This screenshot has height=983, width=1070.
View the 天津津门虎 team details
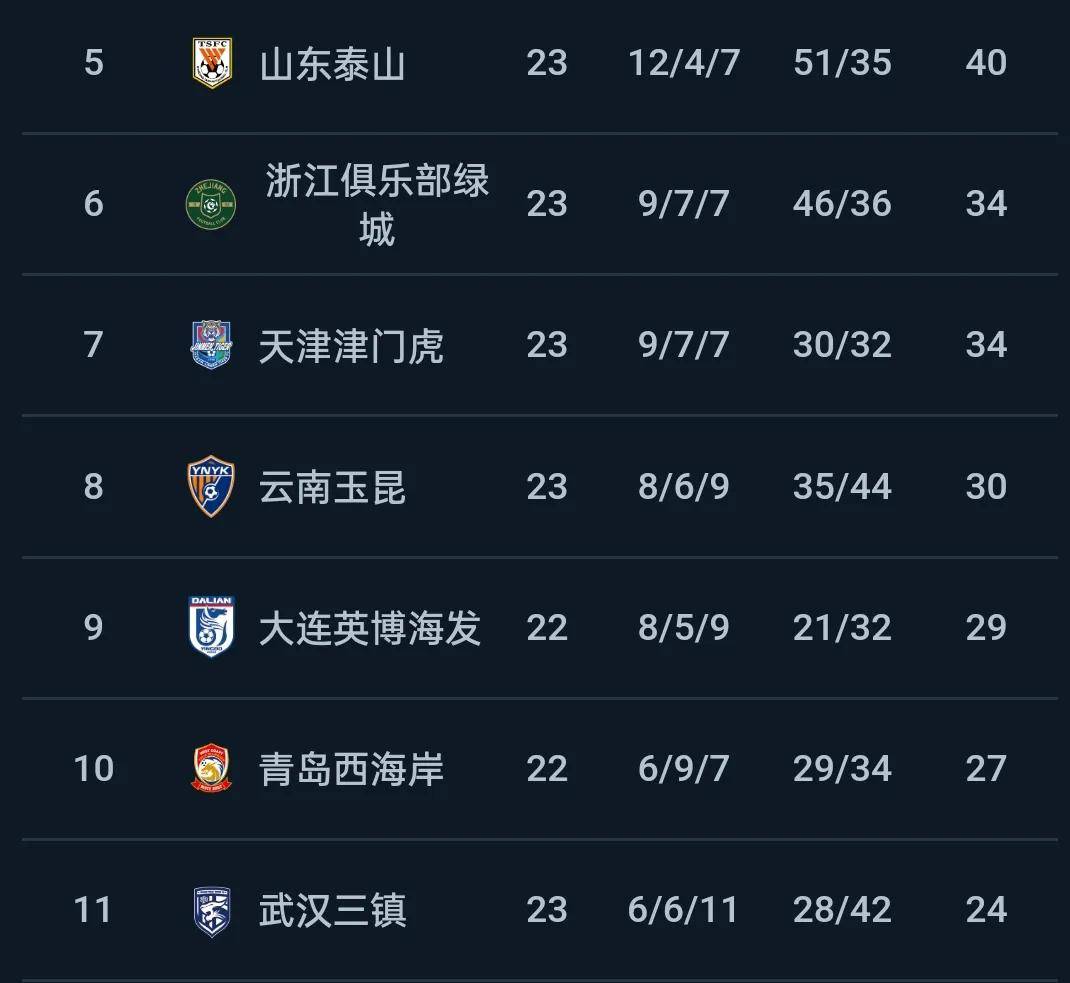coord(350,346)
